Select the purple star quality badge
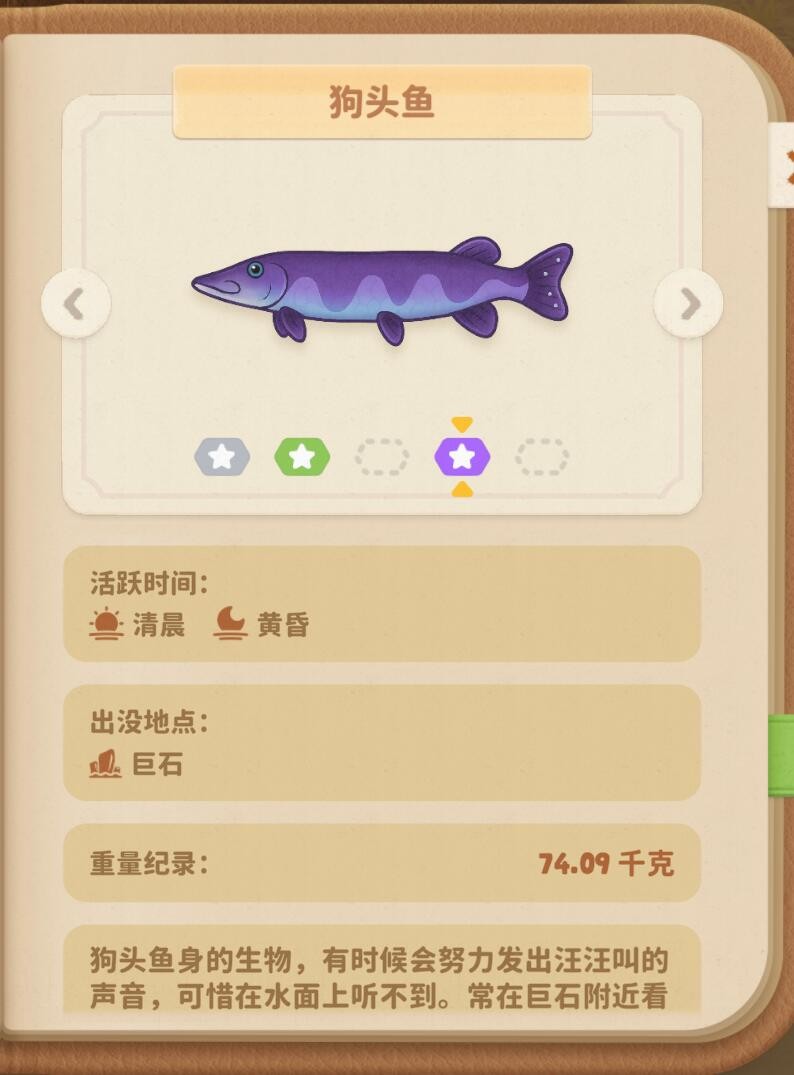794x1075 pixels. [x=462, y=457]
